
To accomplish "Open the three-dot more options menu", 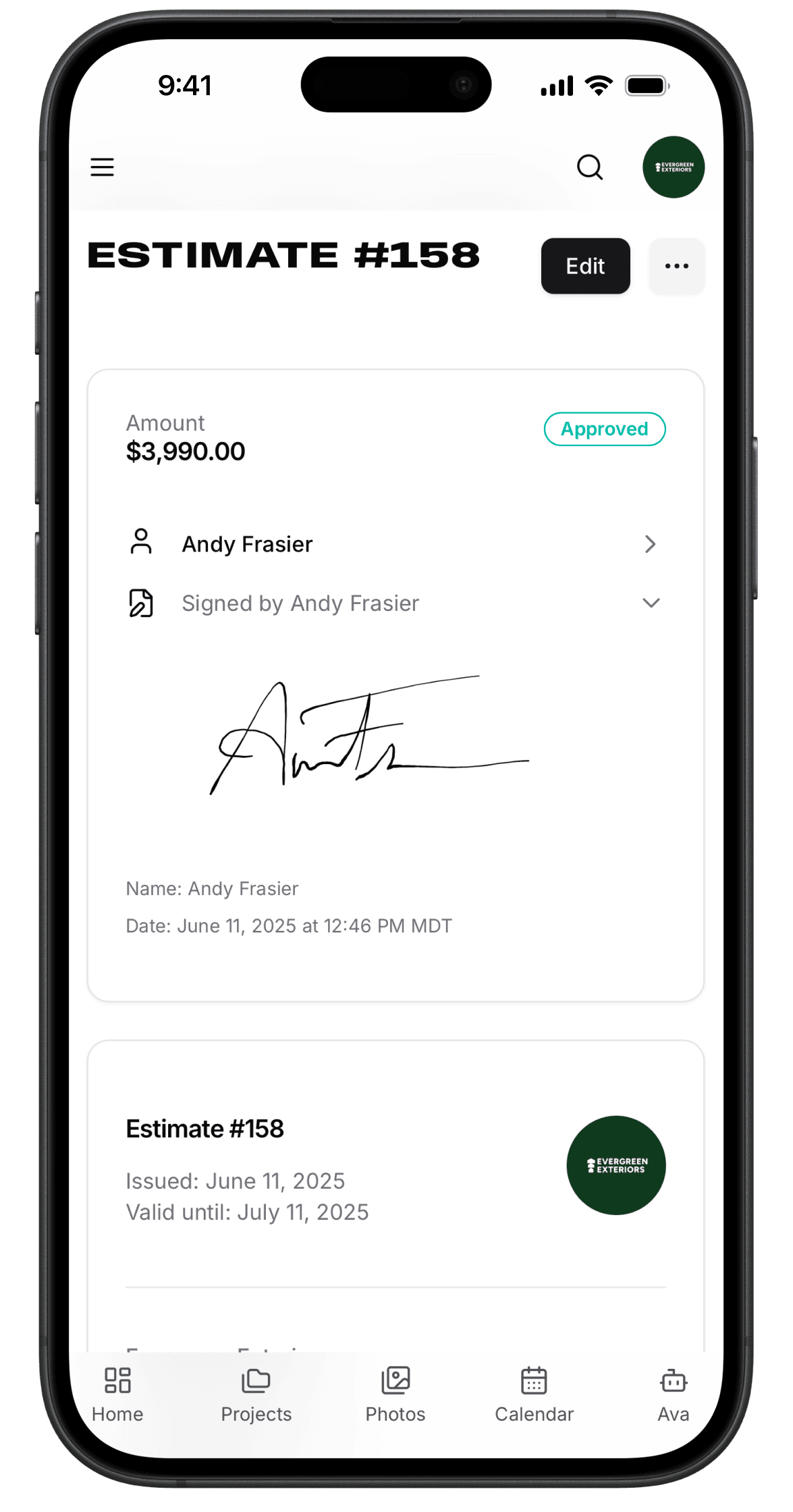I will point(676,266).
